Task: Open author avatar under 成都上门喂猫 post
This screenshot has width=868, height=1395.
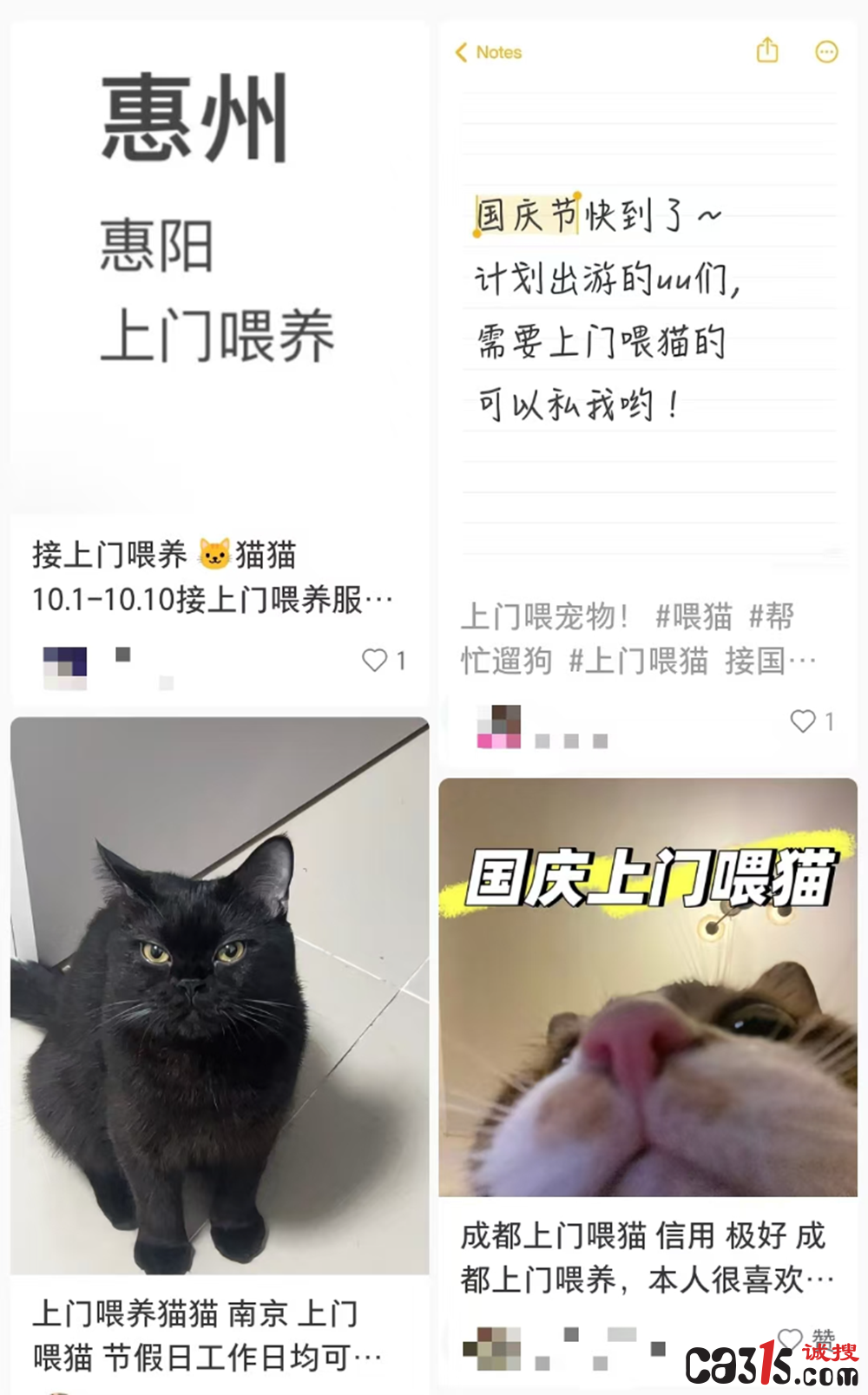Action: 492,1349
